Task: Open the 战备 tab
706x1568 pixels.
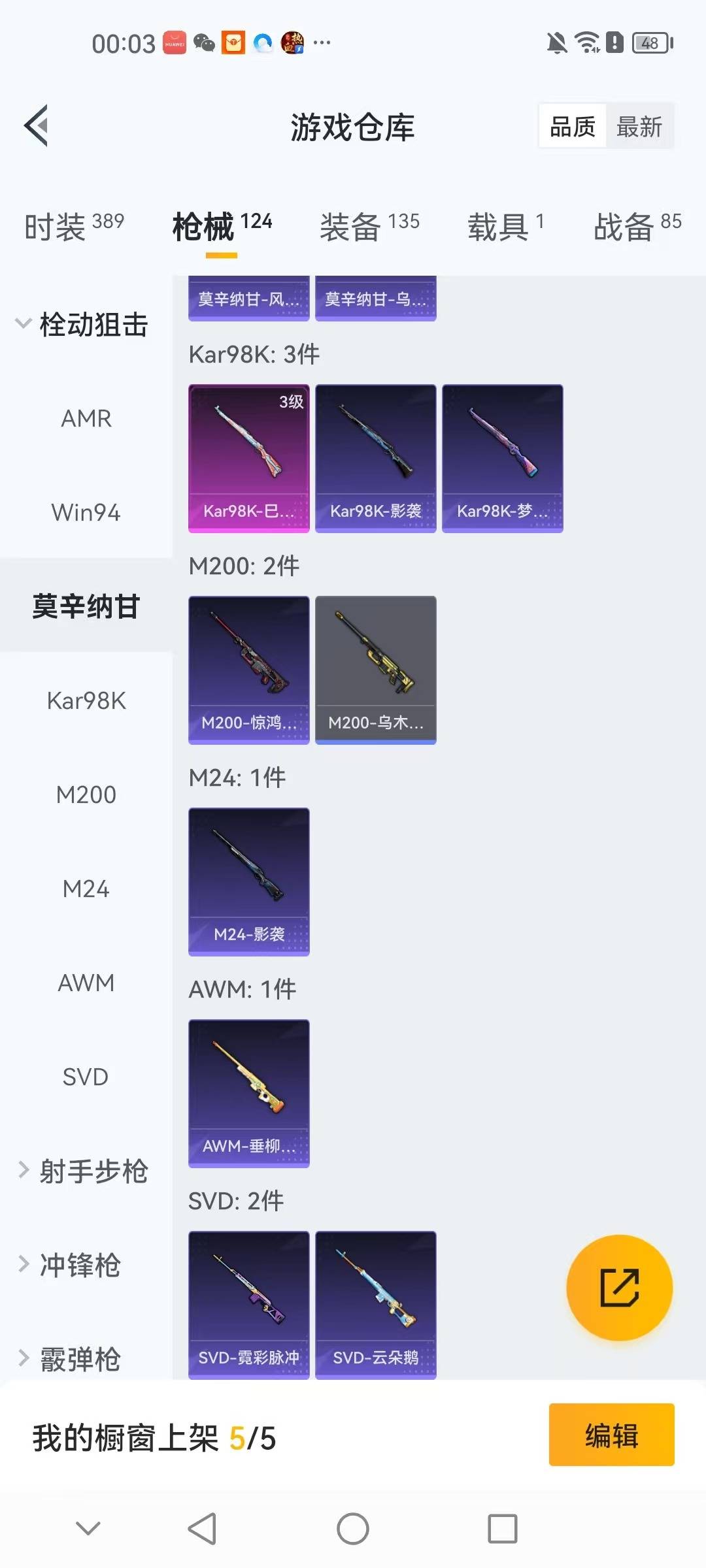Action: 637,227
